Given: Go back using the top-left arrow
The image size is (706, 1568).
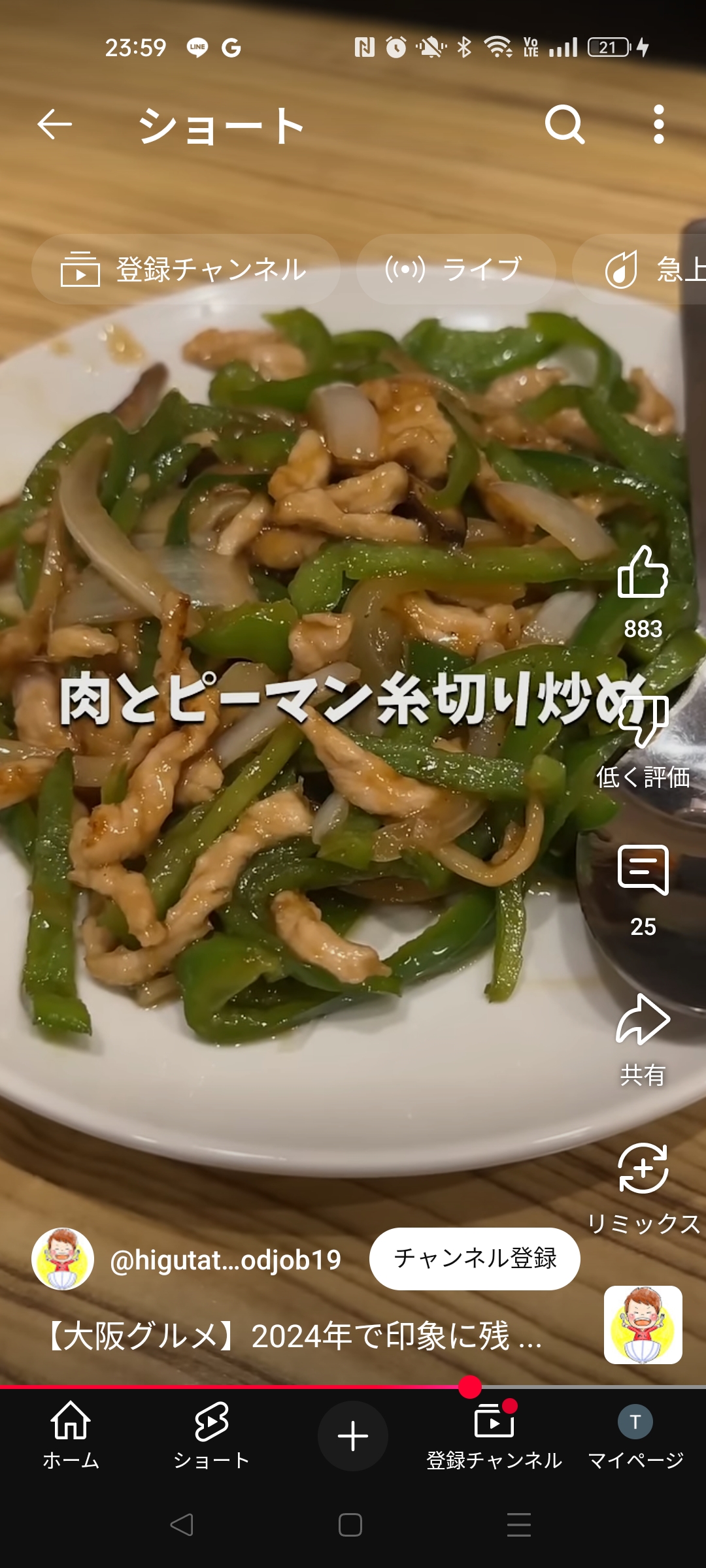Looking at the screenshot, I should (x=55, y=124).
